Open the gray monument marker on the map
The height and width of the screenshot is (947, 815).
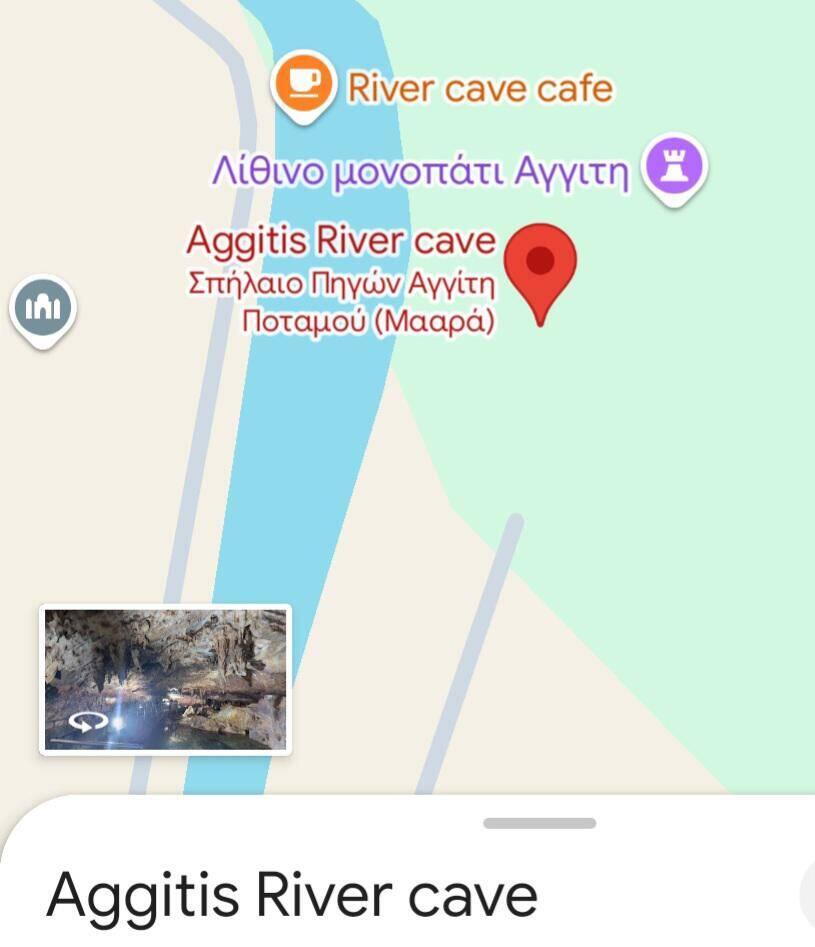click(x=43, y=307)
